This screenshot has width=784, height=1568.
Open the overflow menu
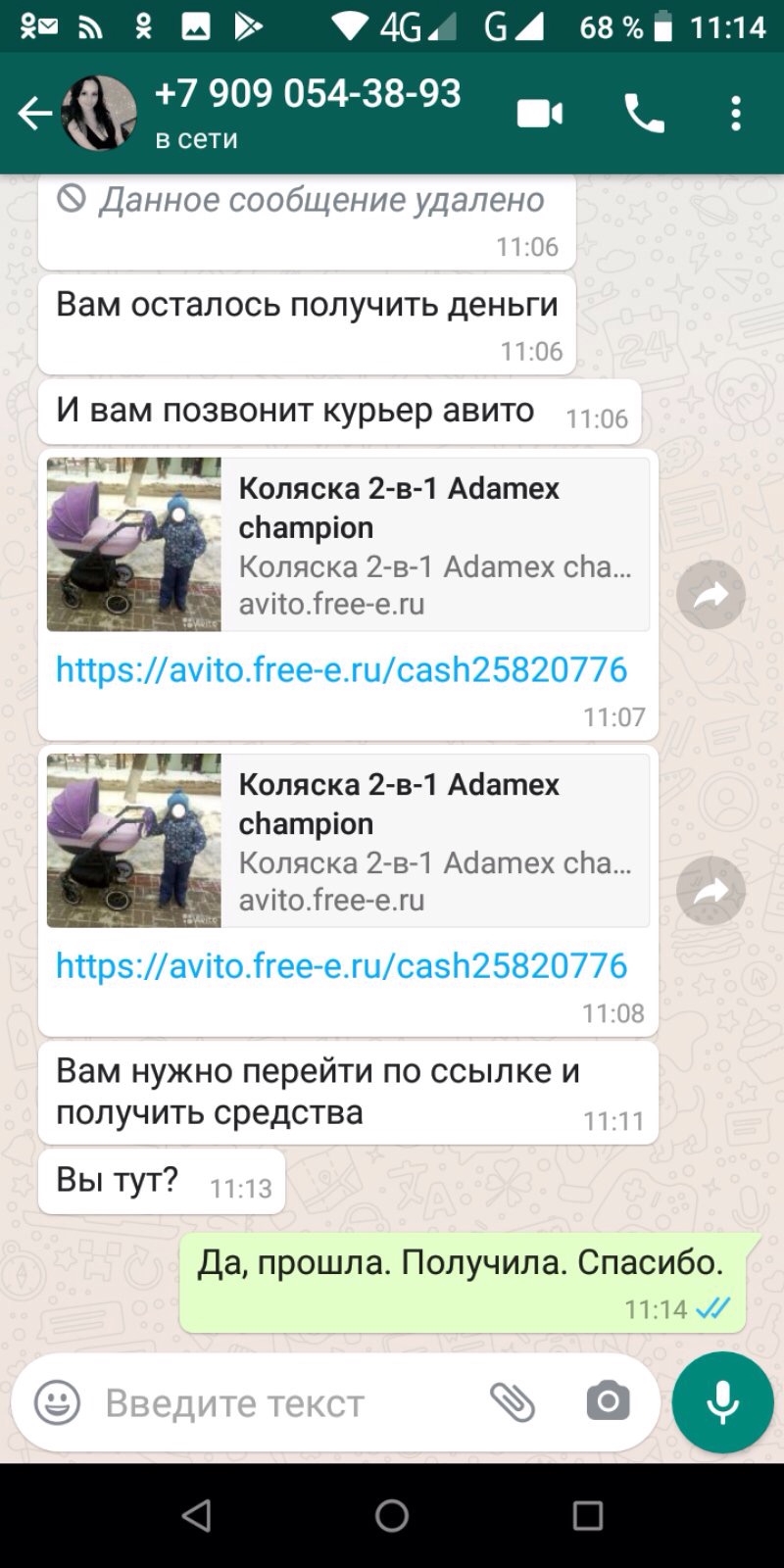[736, 114]
